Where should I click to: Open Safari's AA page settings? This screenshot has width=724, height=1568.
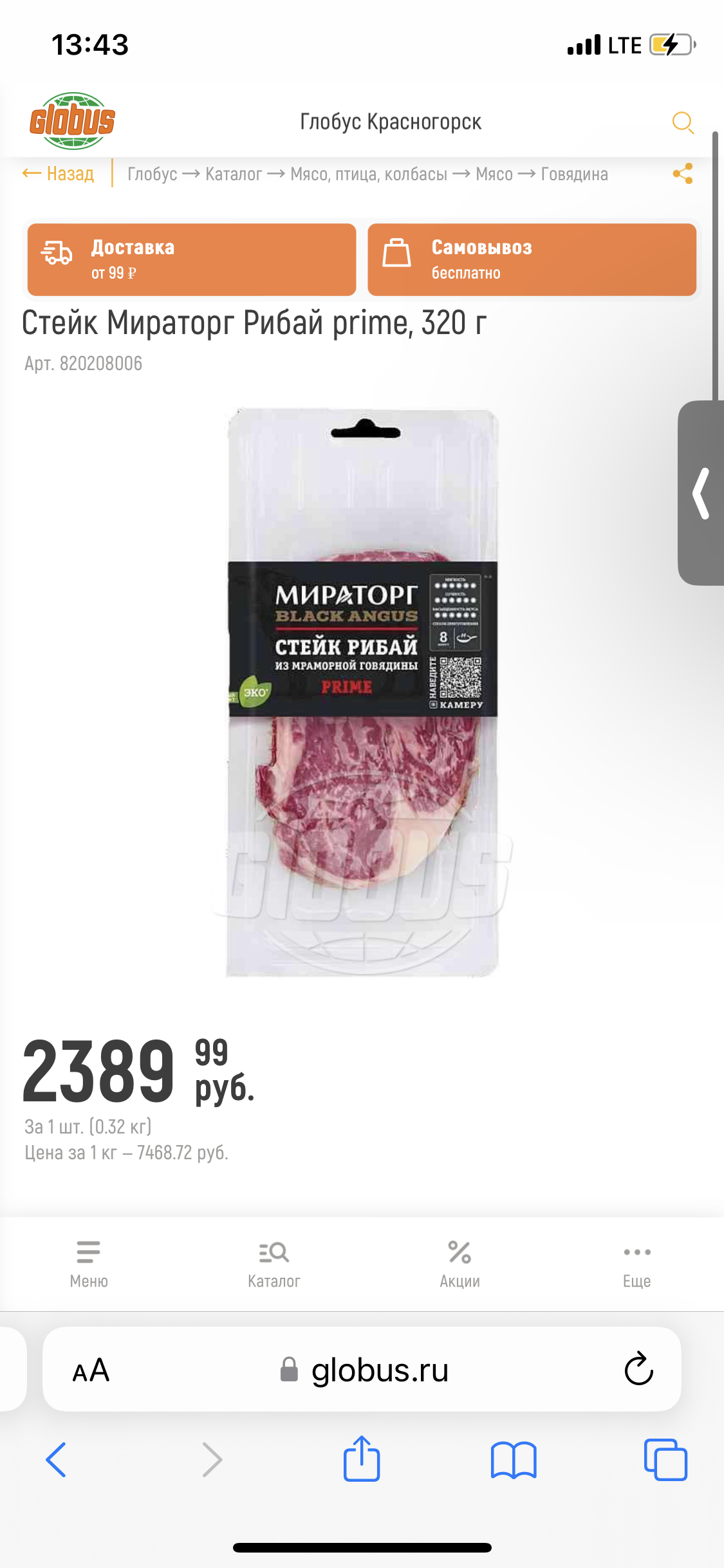91,1370
